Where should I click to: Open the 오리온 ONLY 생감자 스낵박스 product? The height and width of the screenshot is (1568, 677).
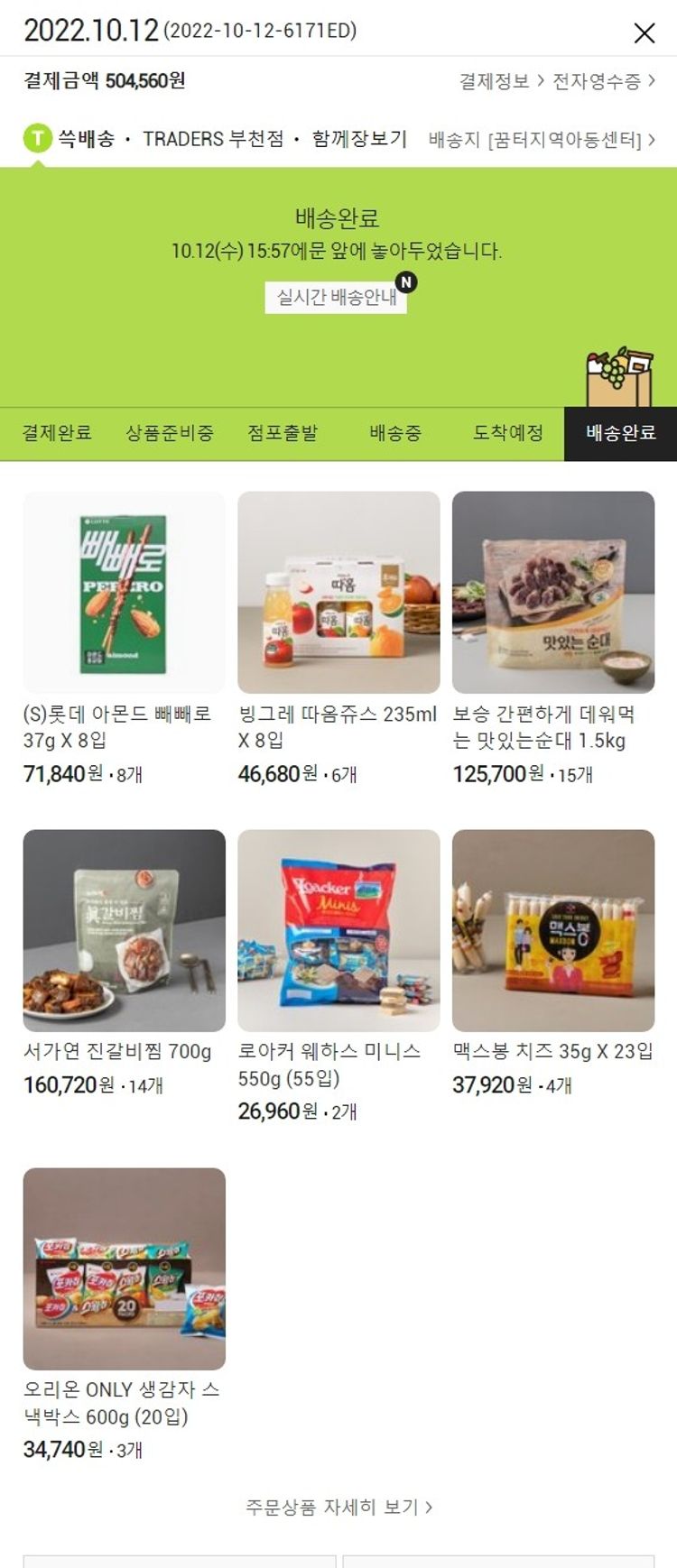coord(125,1268)
